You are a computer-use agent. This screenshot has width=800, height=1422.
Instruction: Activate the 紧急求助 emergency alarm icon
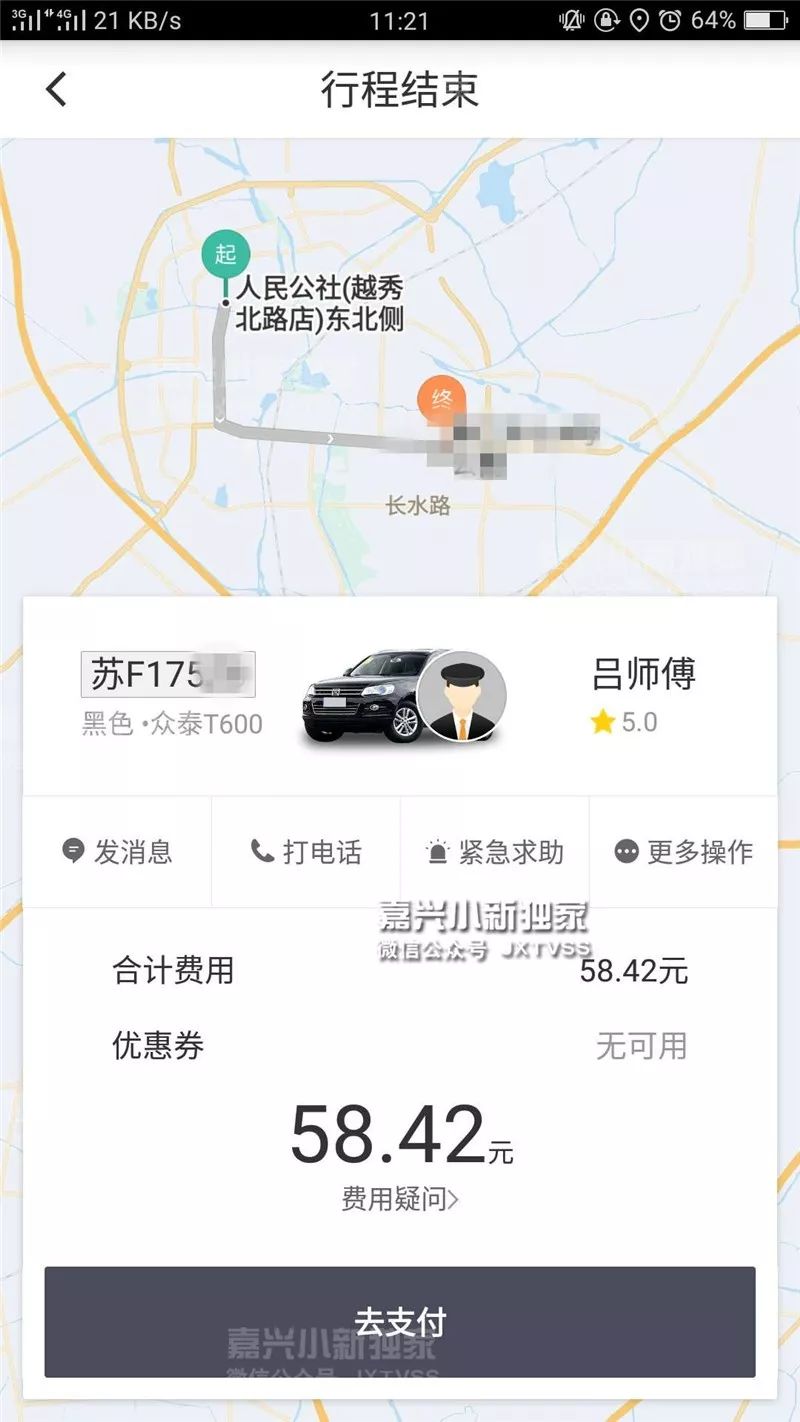[x=436, y=851]
